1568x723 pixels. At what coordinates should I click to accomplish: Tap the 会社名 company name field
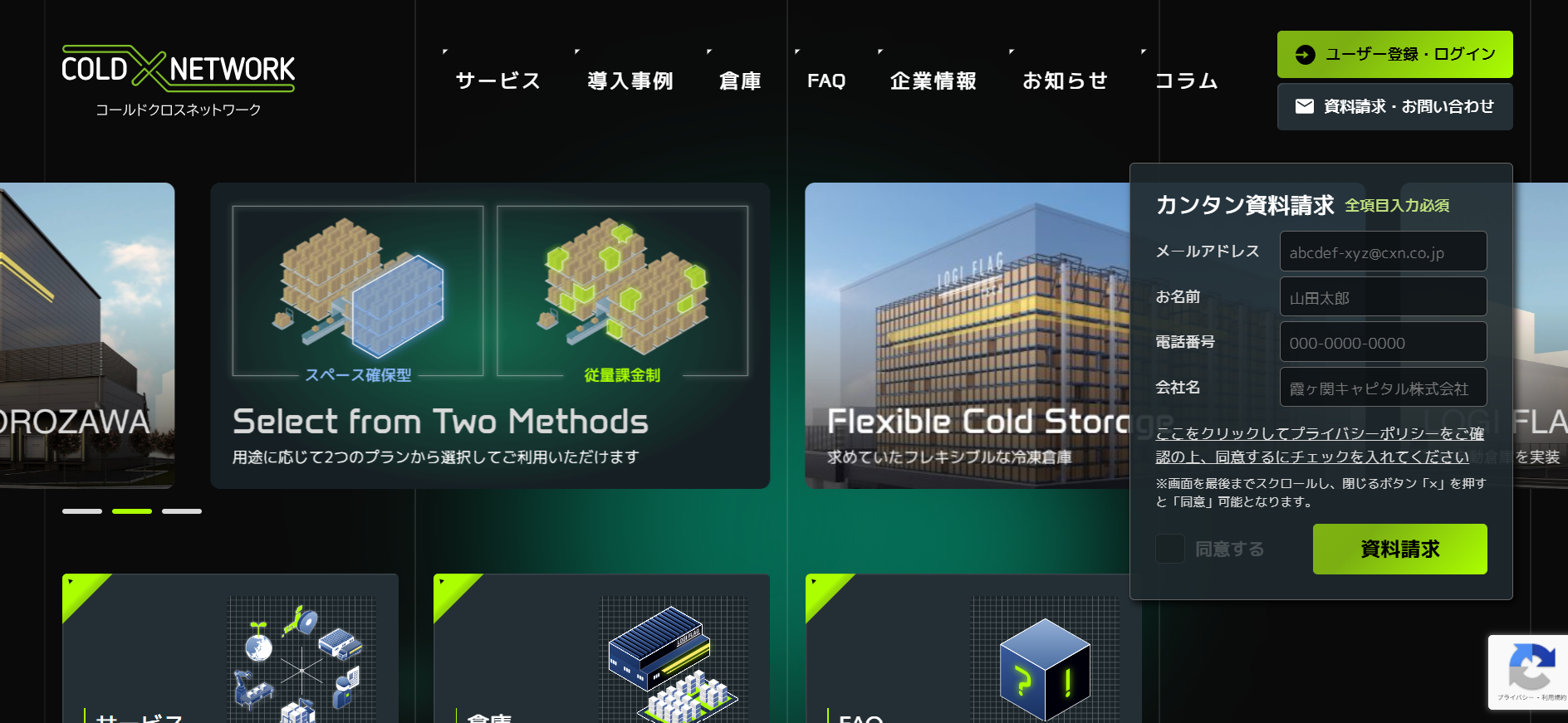[x=1383, y=388]
